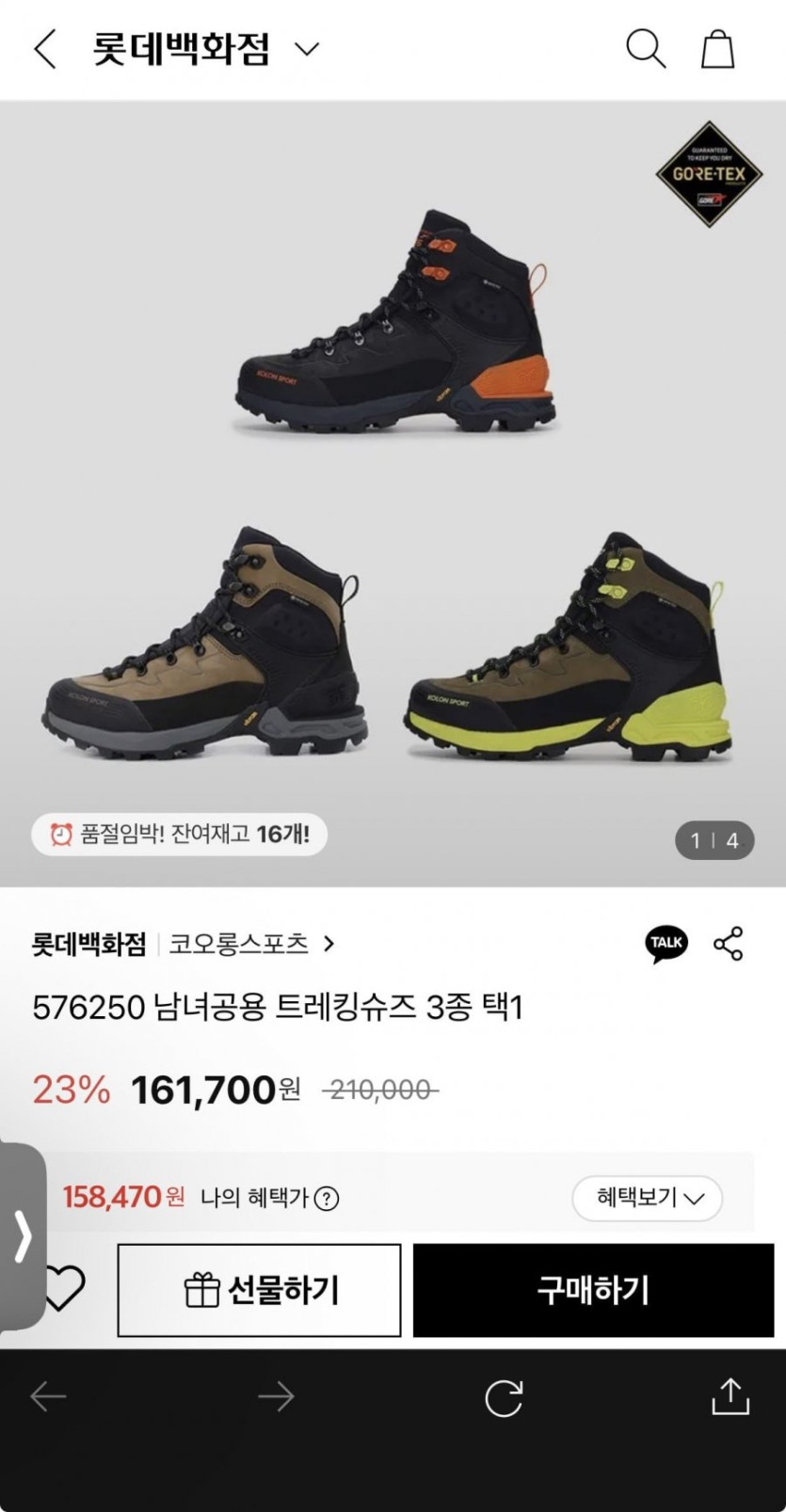The height and width of the screenshot is (1512, 786).
Task: Expand the 롯데백화점 store dropdown
Action: pyautogui.click(x=307, y=49)
